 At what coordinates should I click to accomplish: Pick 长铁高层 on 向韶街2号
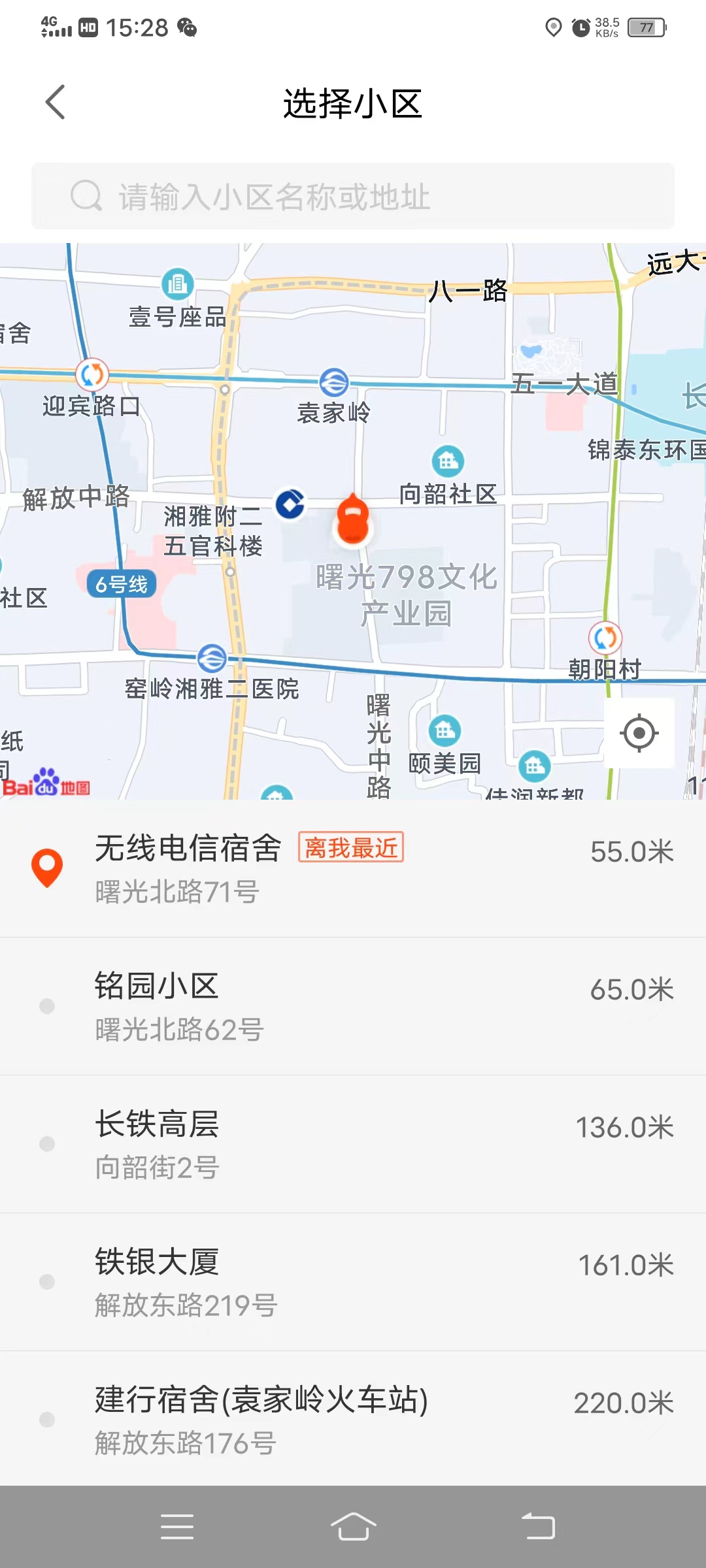(x=353, y=1145)
